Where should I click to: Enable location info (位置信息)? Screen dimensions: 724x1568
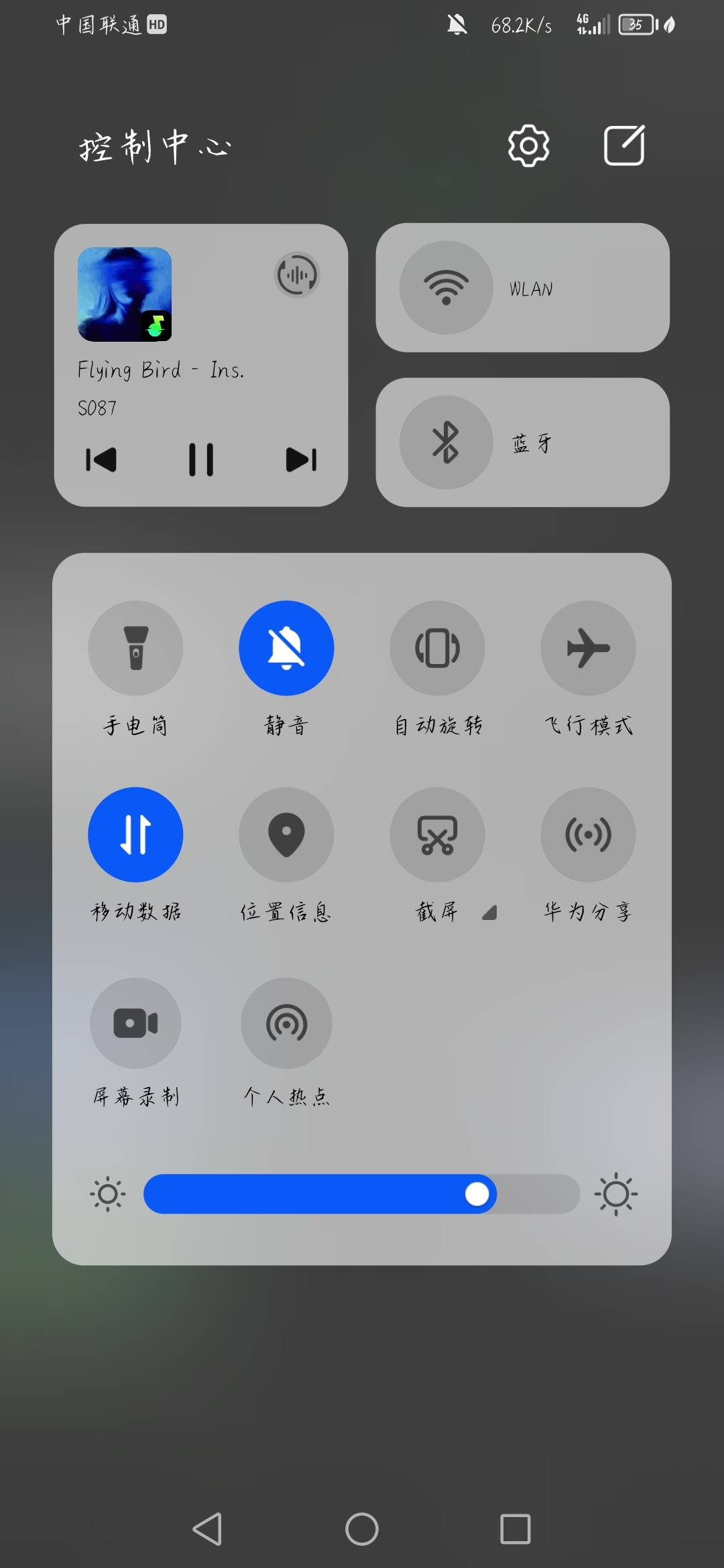(286, 834)
